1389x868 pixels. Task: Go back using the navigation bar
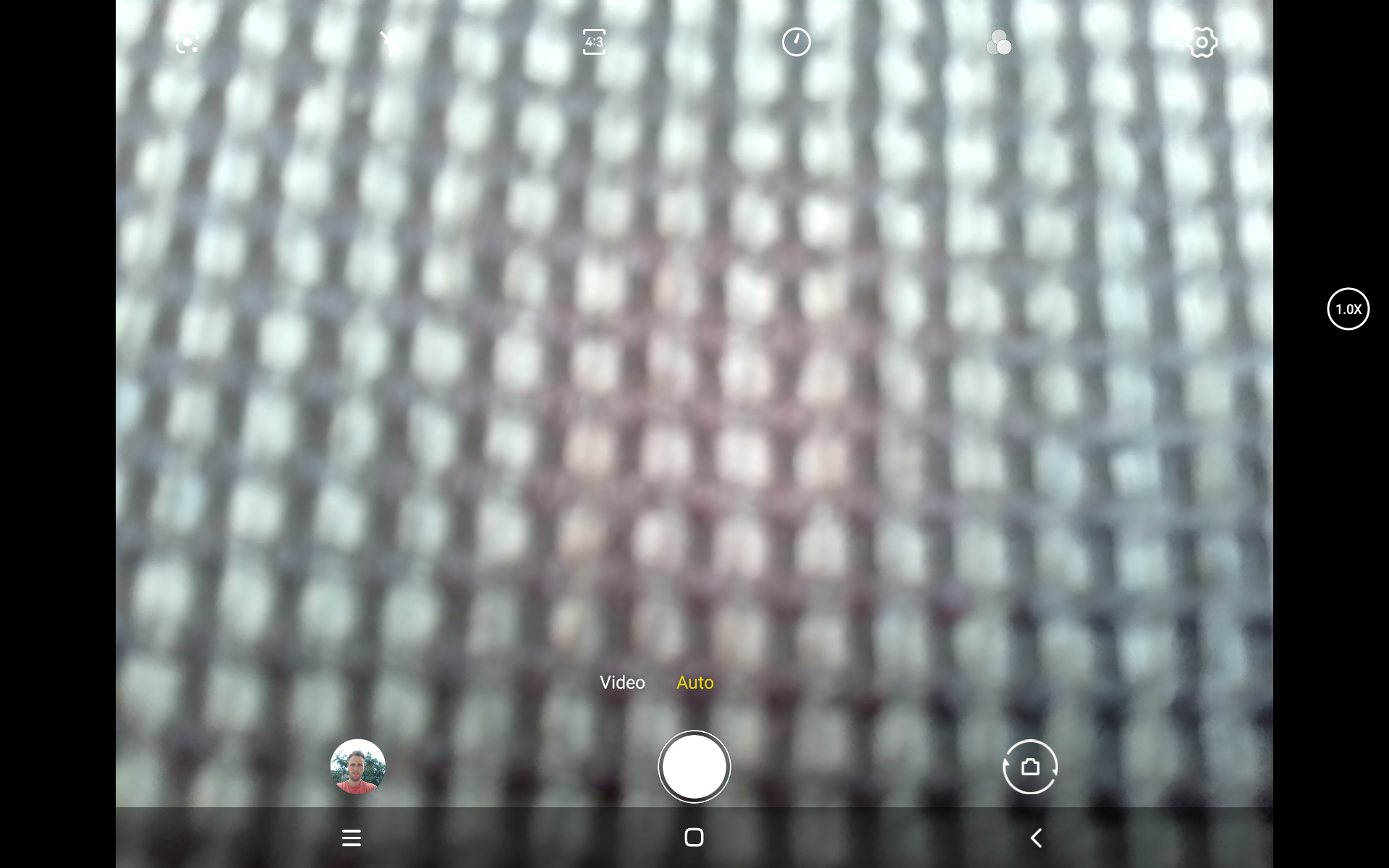point(1036,838)
